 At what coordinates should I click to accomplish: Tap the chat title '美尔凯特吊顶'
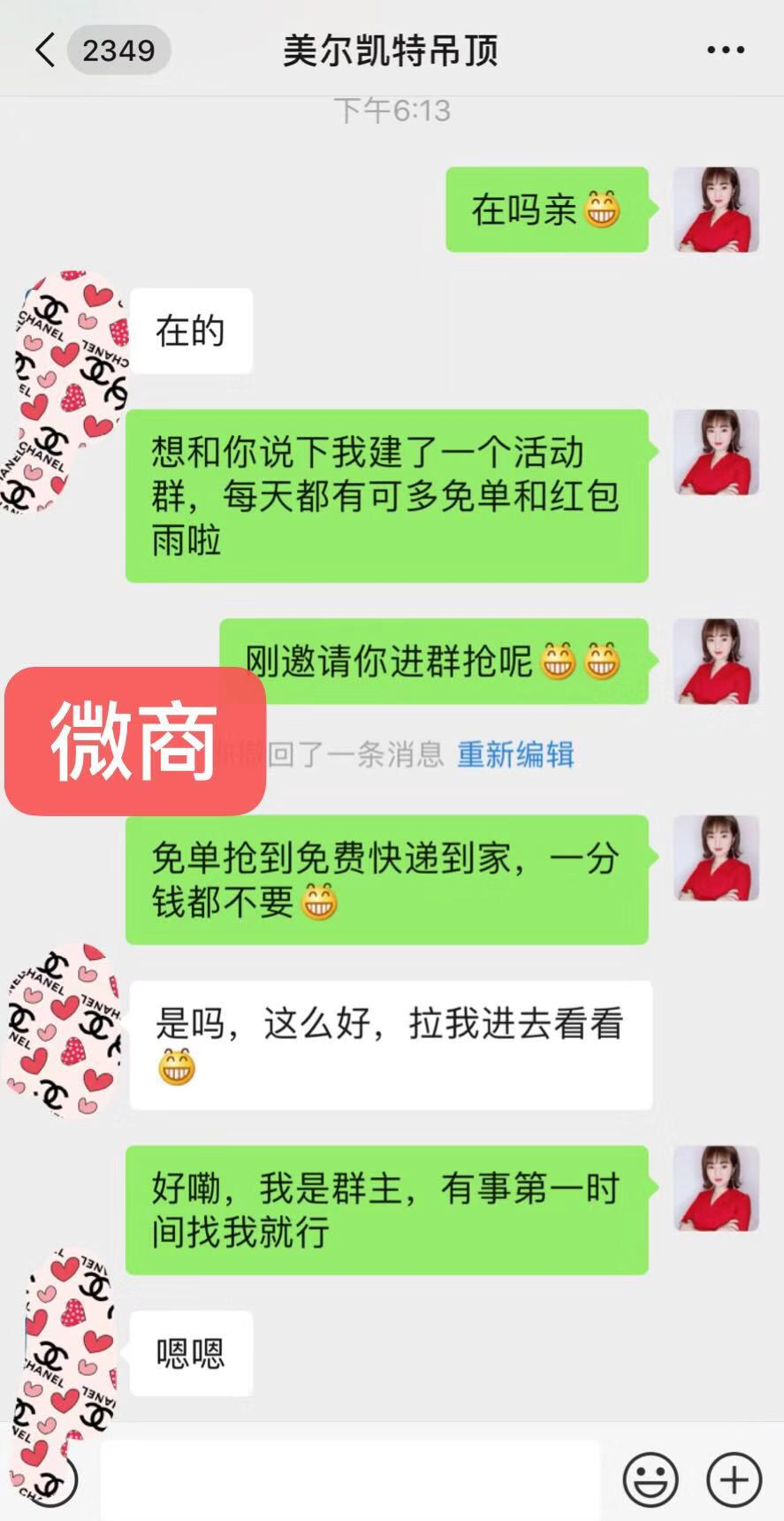click(x=392, y=50)
